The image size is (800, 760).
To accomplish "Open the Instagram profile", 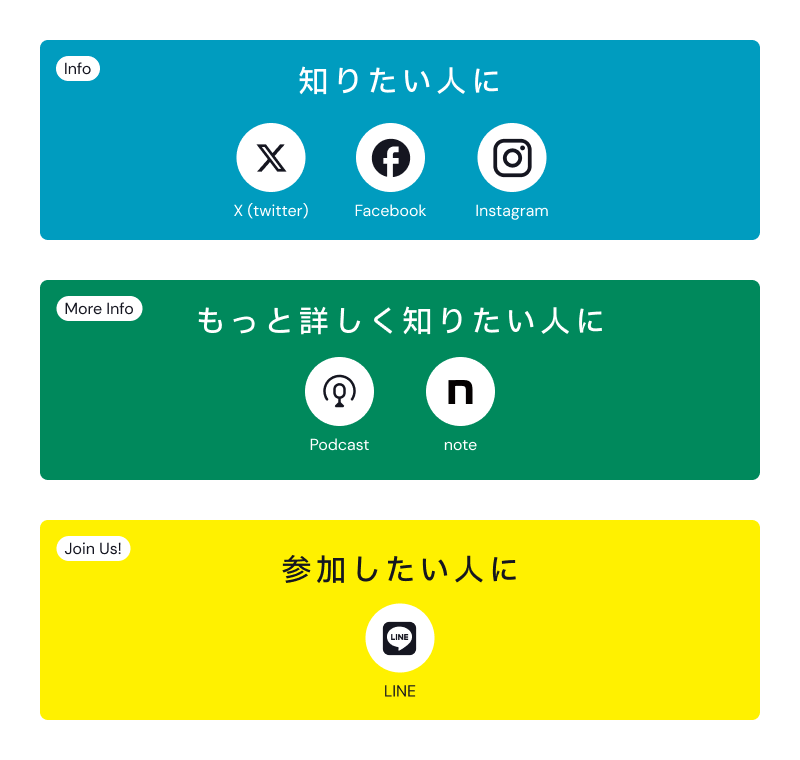I will [x=511, y=158].
